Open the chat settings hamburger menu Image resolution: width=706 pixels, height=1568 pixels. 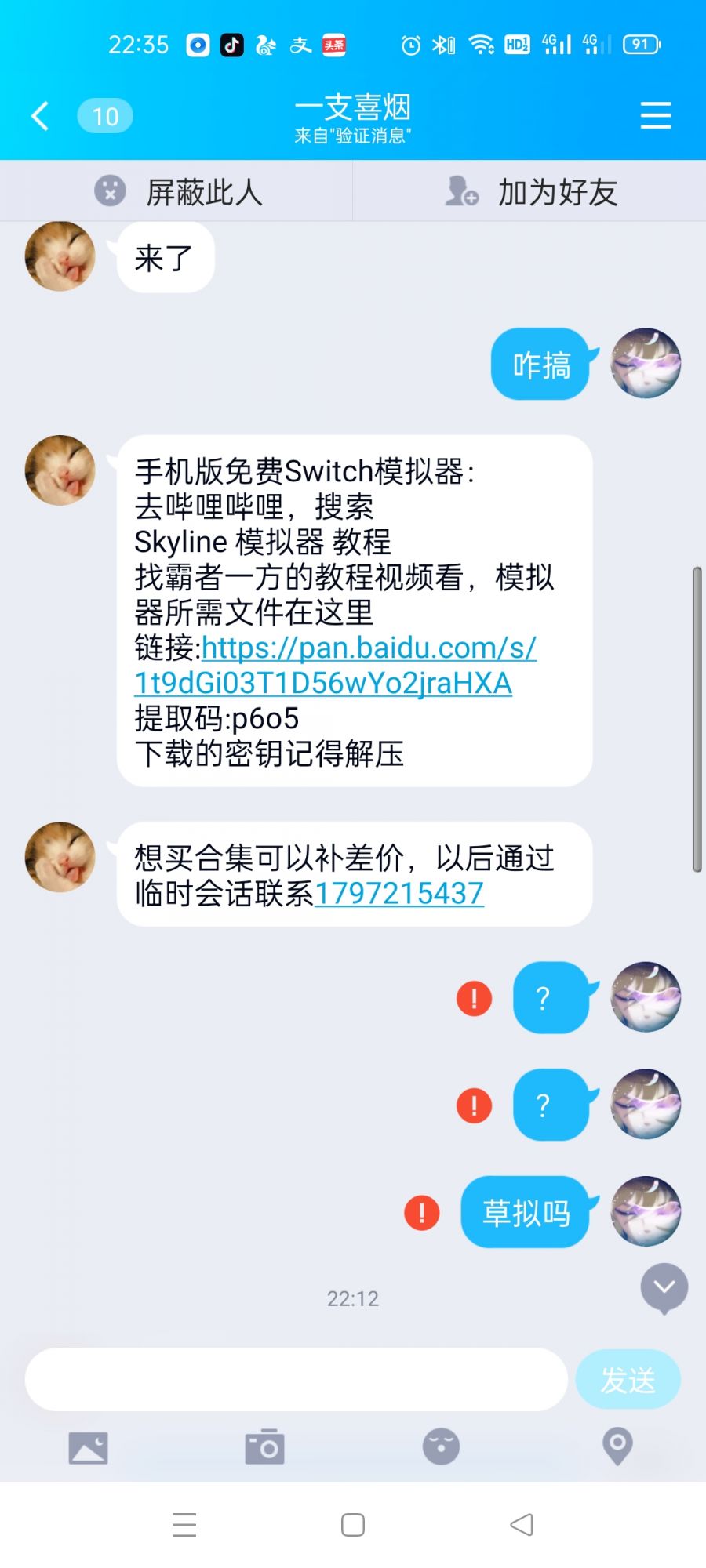[656, 115]
